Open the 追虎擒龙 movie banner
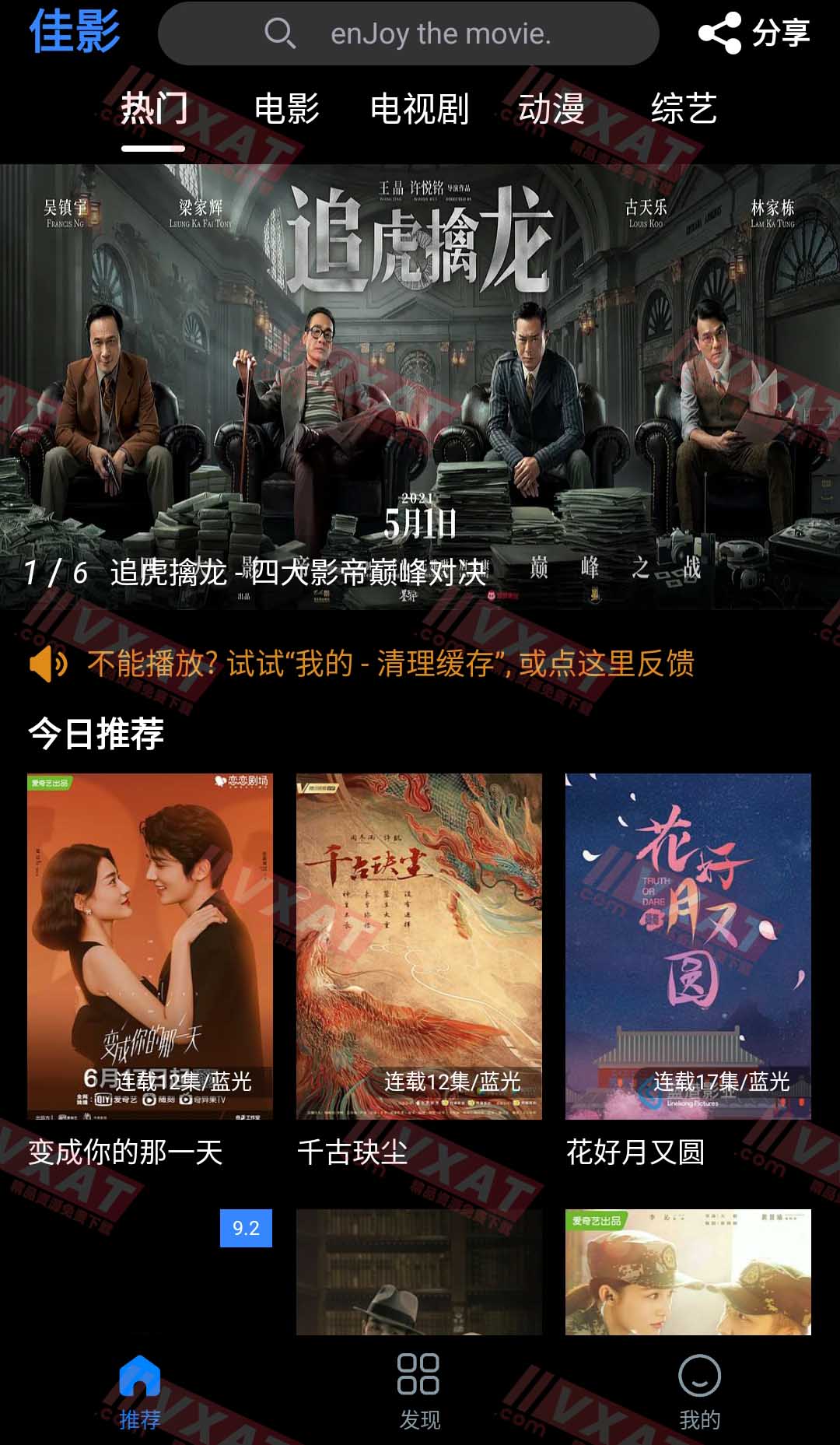The height and width of the screenshot is (1445, 840). [420, 385]
